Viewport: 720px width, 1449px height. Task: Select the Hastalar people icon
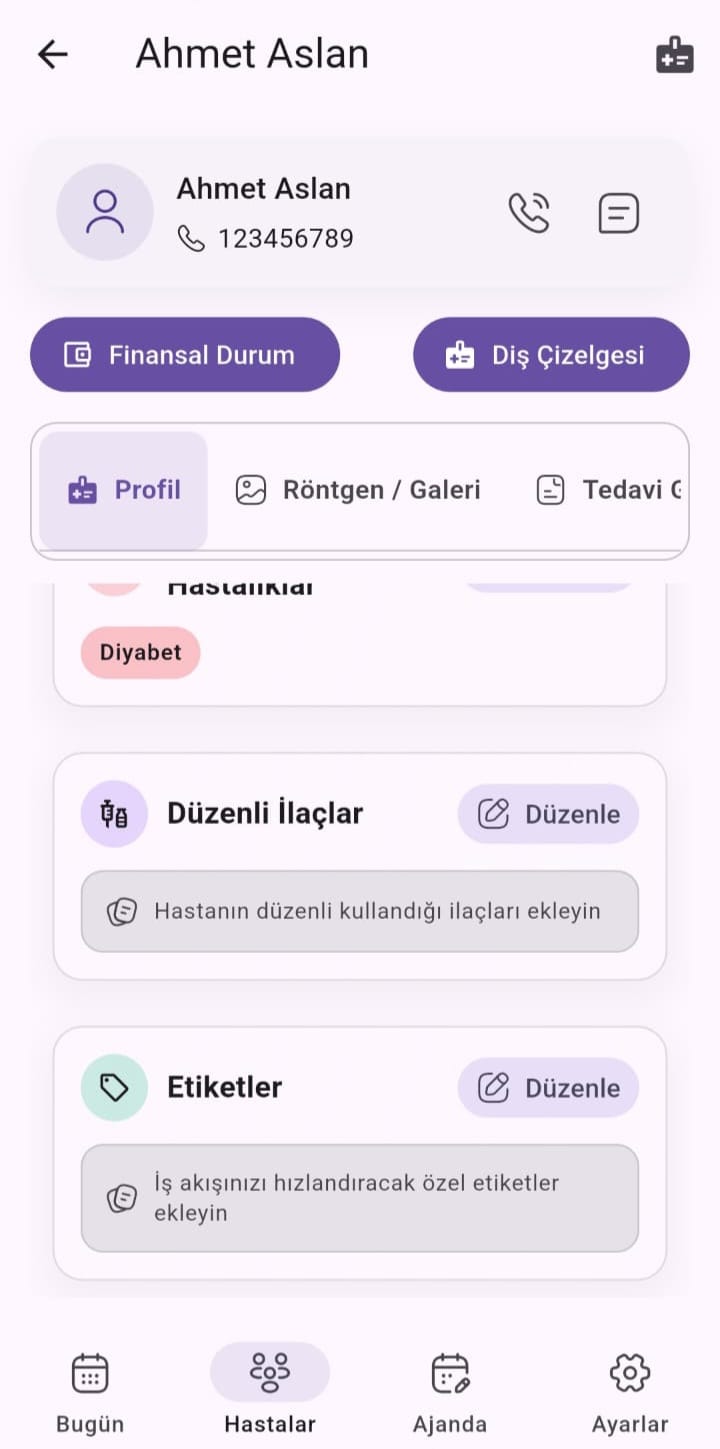[x=269, y=1372]
